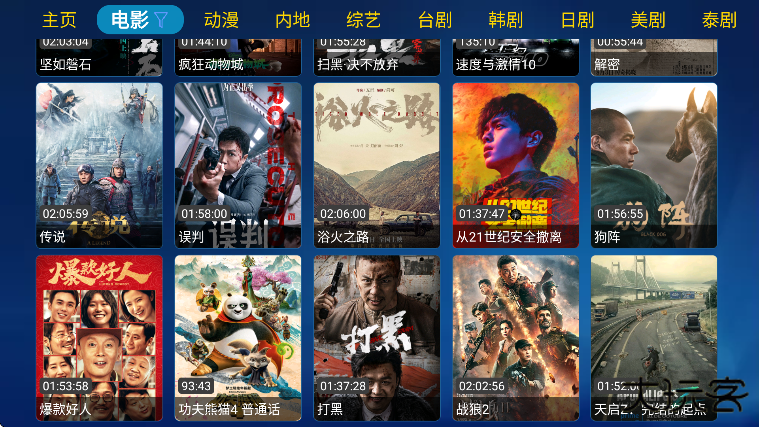Open the movie 传说
Image resolution: width=759 pixels, height=427 pixels.
tap(99, 165)
